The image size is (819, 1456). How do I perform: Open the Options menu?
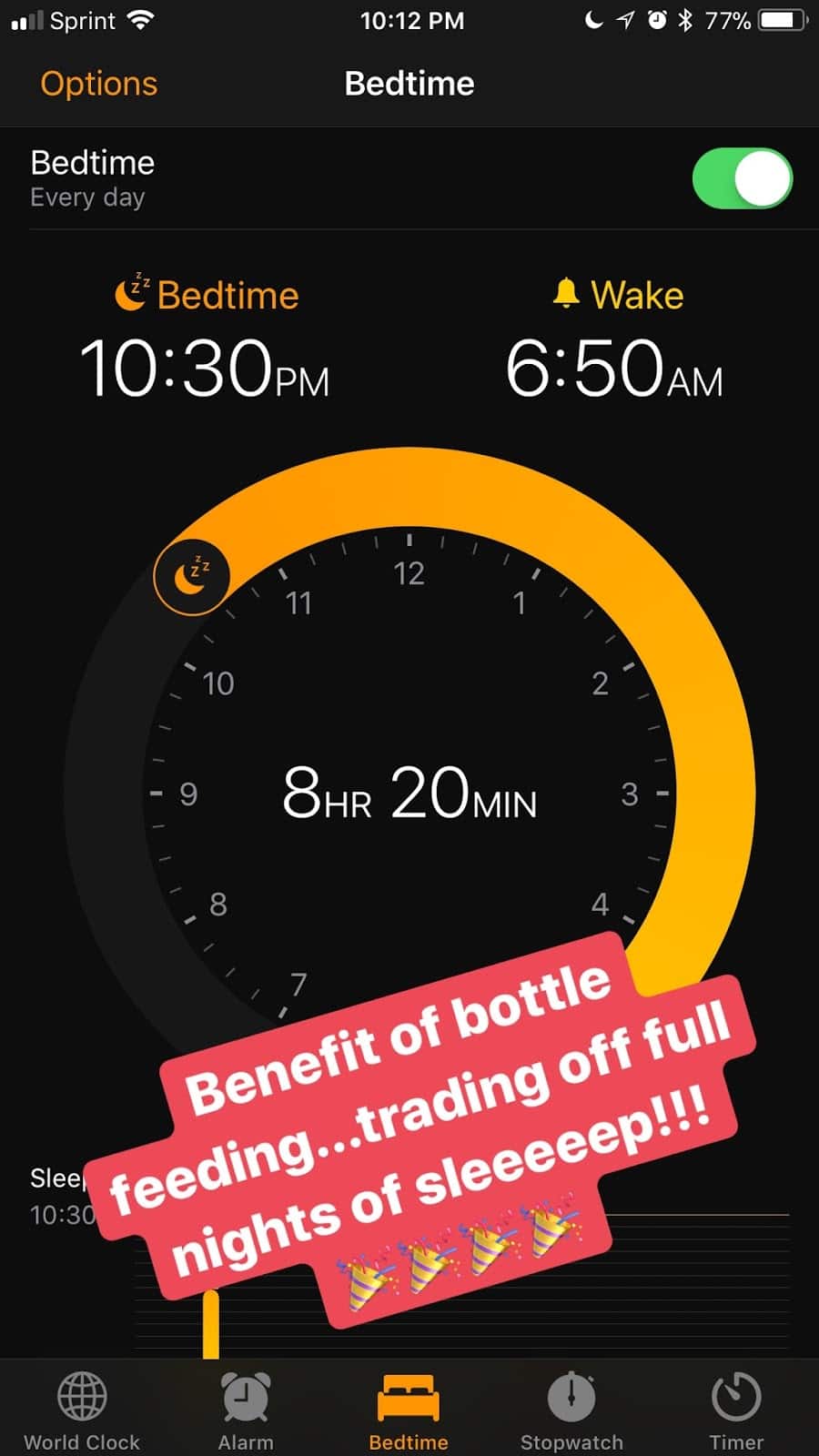(98, 84)
